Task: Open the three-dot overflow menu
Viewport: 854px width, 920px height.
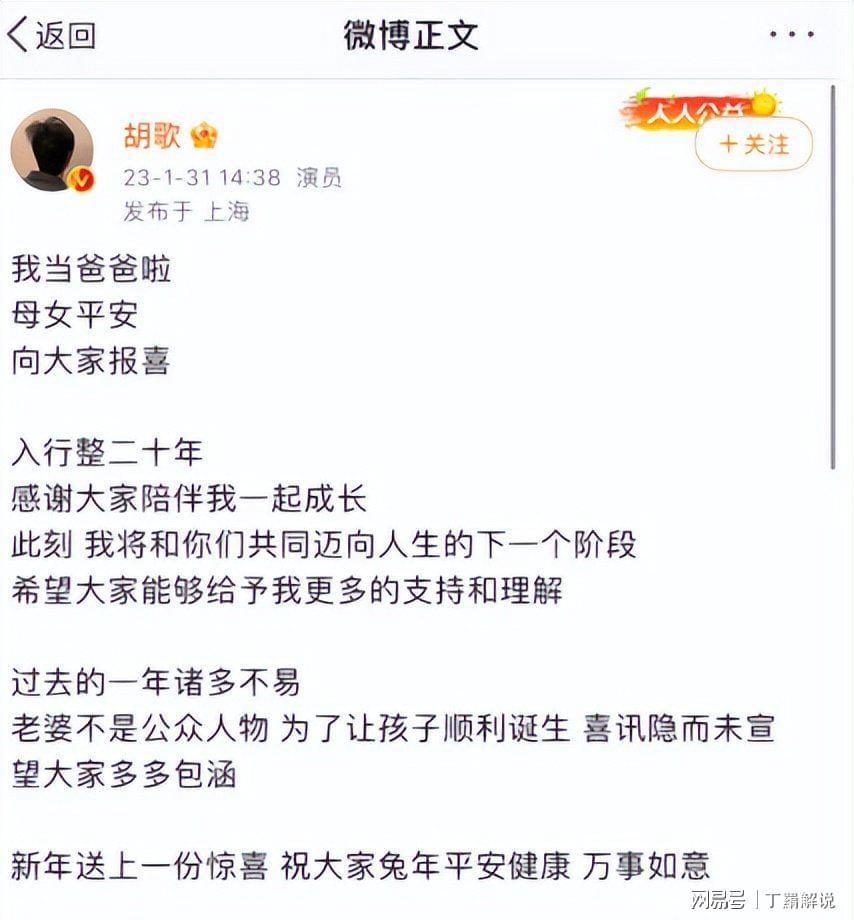Action: pos(790,35)
